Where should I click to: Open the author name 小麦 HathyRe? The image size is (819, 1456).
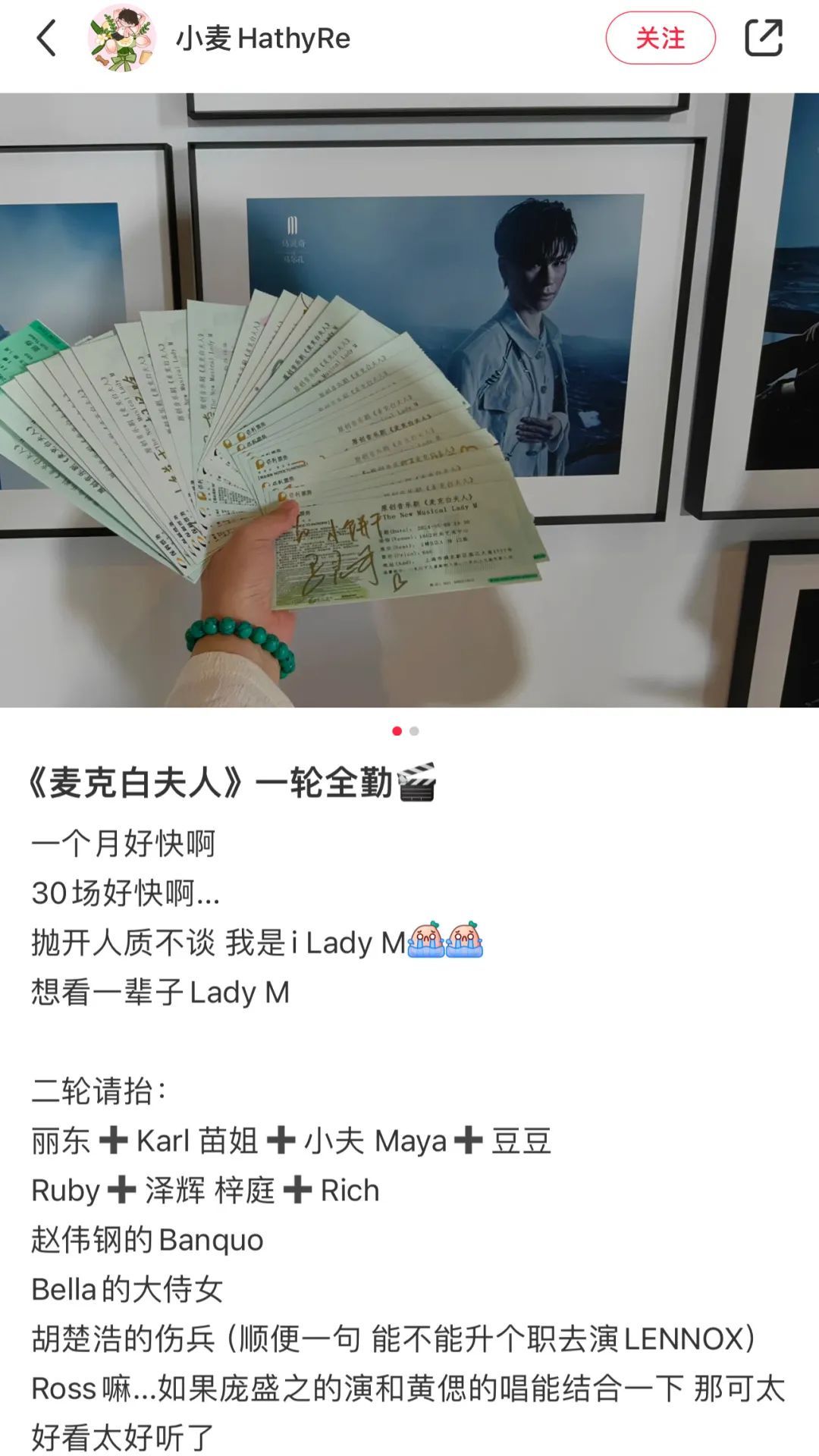tap(263, 38)
